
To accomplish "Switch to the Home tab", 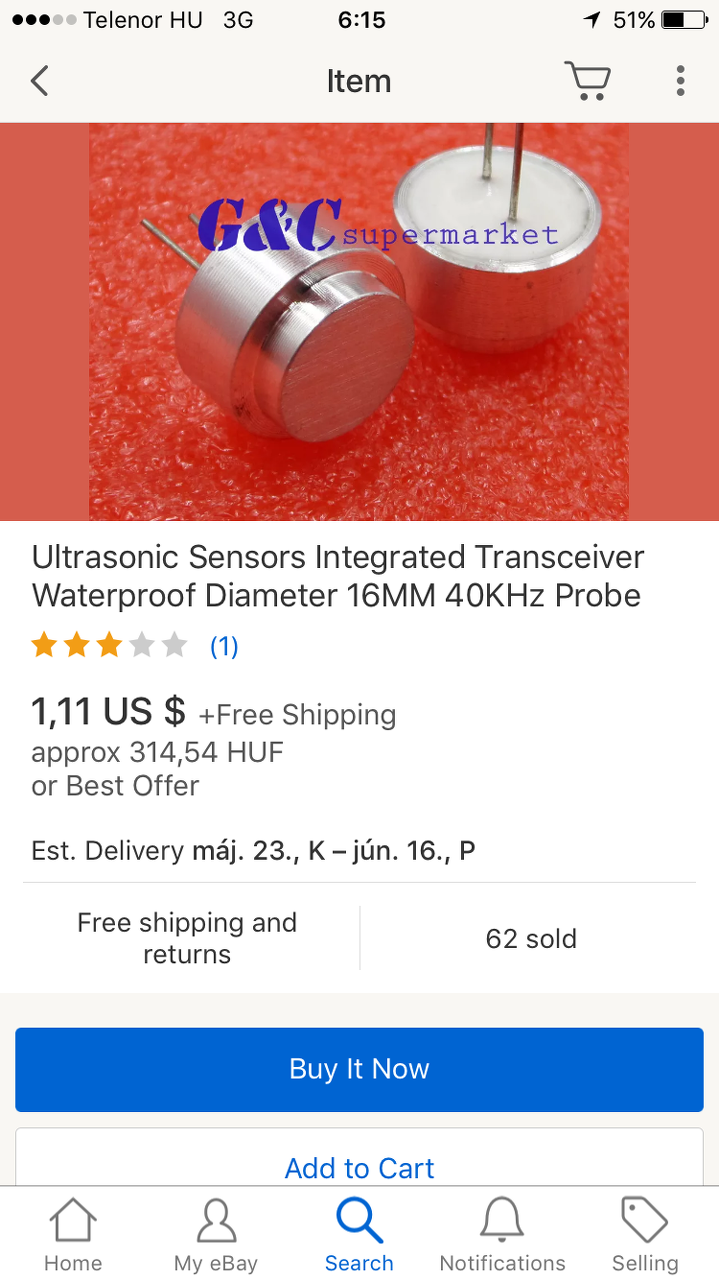I will [73, 1235].
